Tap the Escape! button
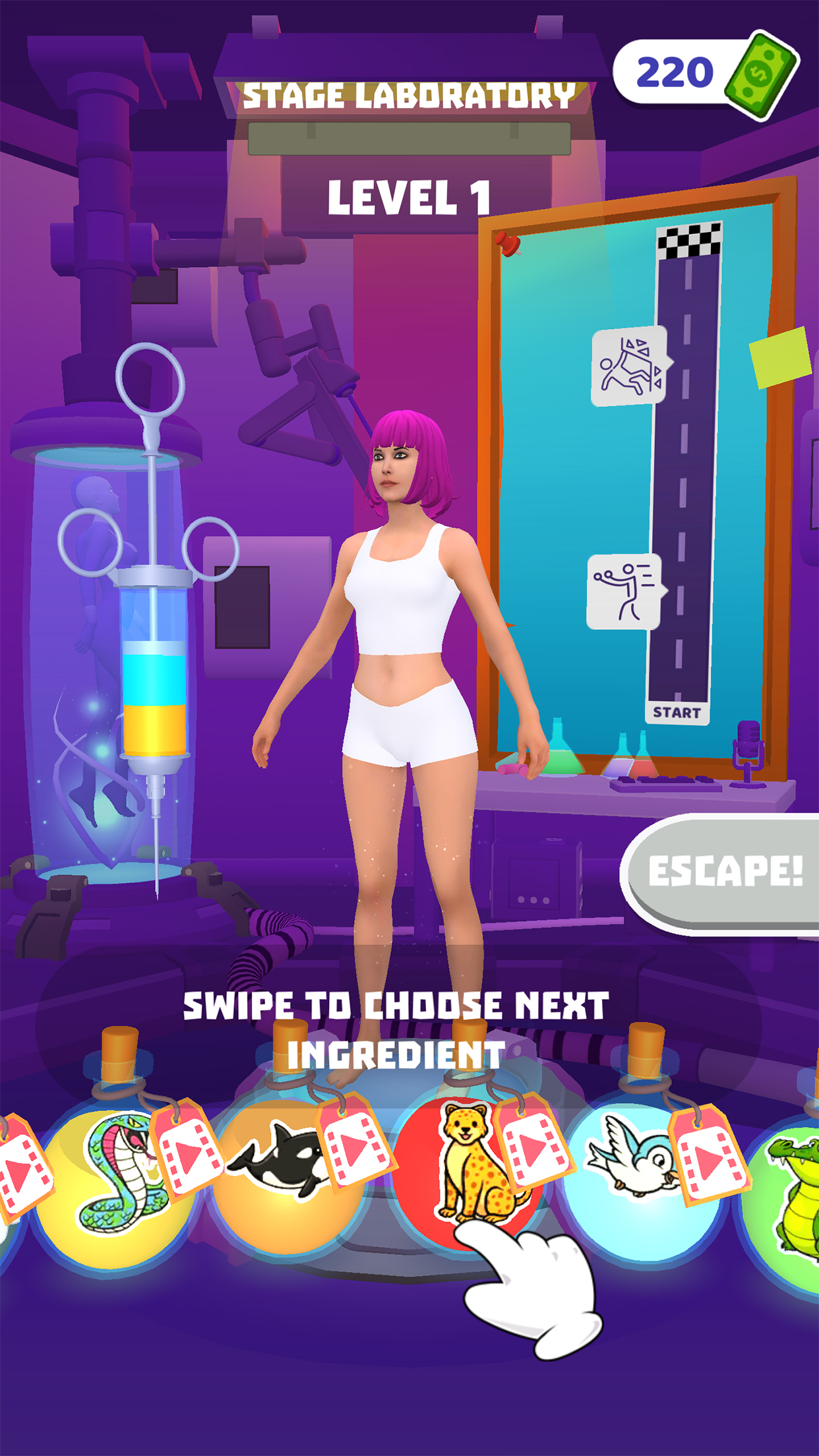This screenshot has height=1456, width=819. [725, 872]
